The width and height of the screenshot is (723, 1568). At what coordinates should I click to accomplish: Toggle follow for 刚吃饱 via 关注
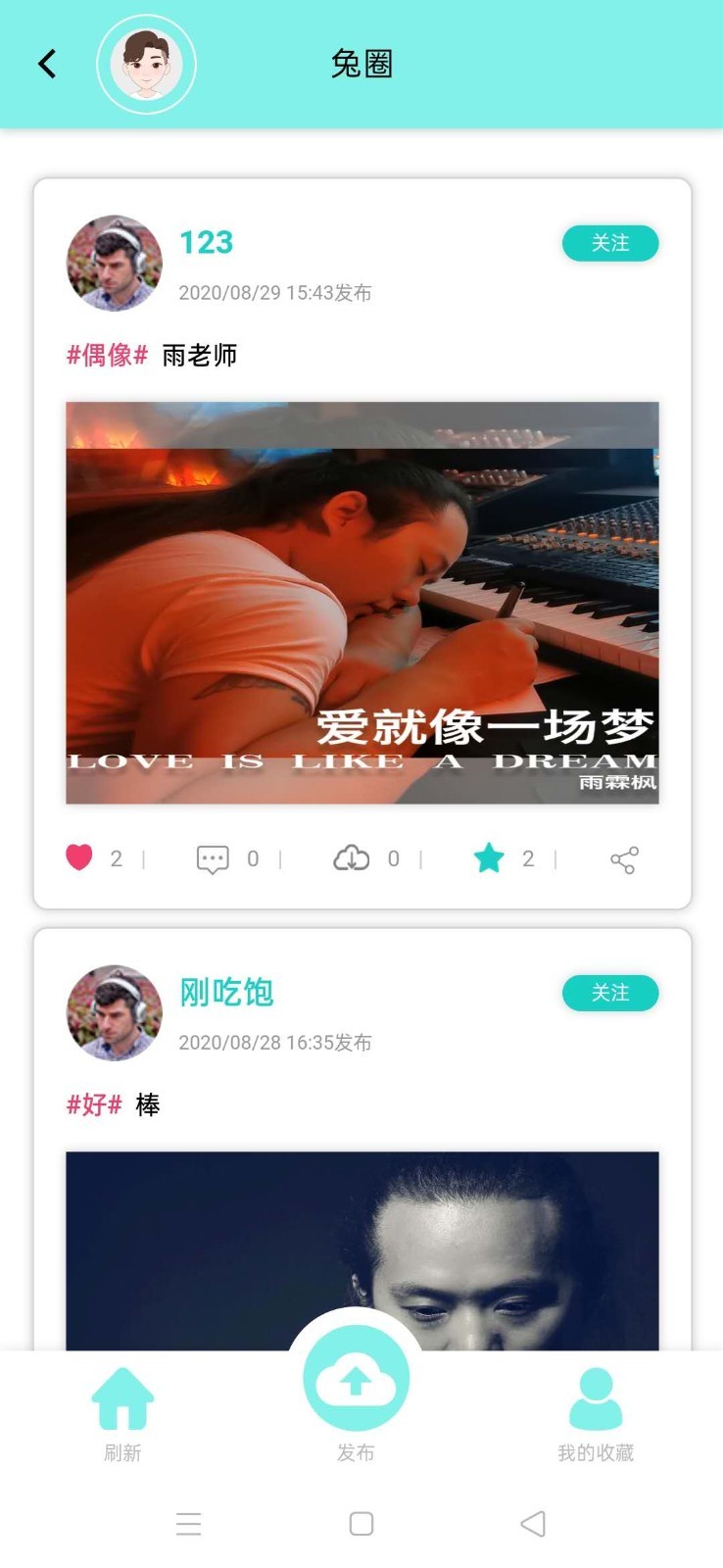pos(610,993)
